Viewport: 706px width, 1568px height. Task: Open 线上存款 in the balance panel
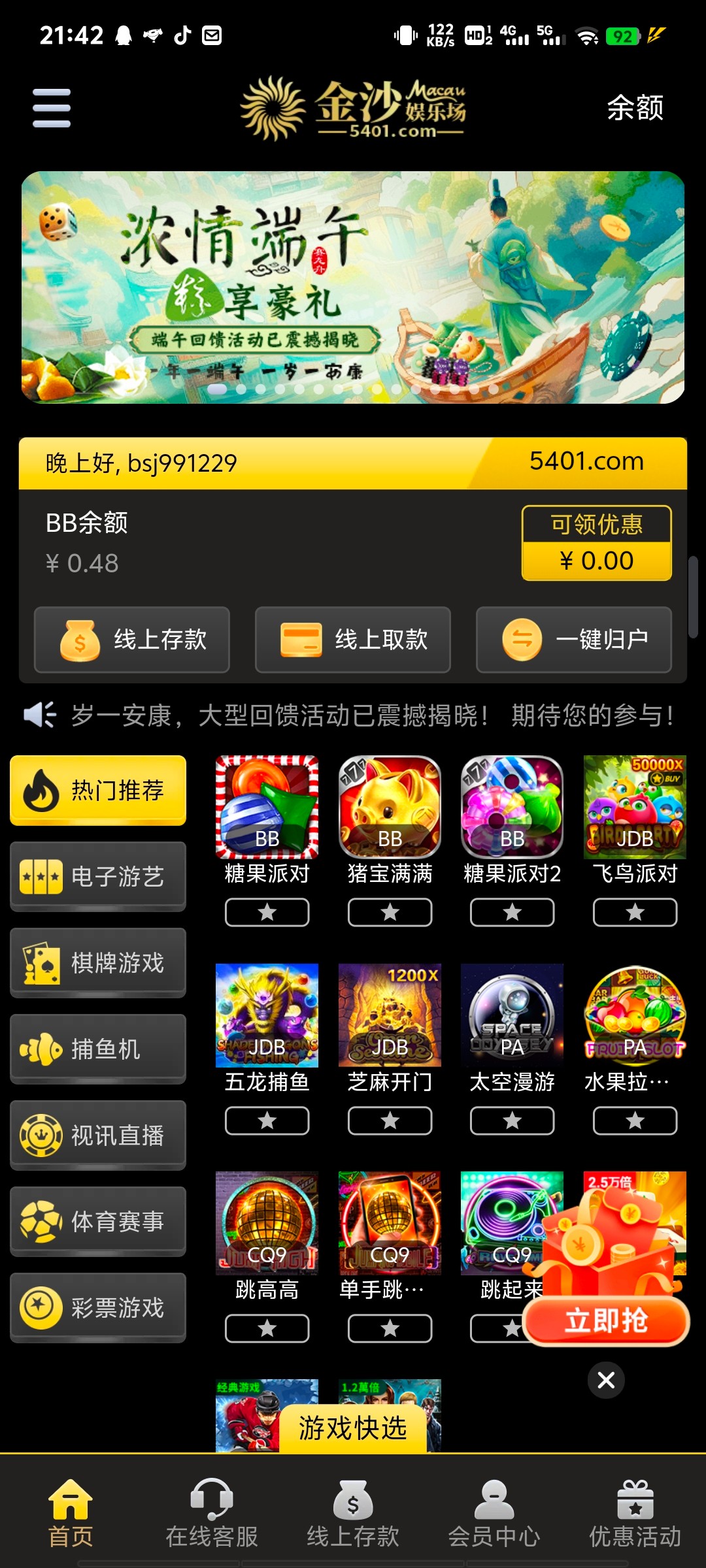[132, 640]
